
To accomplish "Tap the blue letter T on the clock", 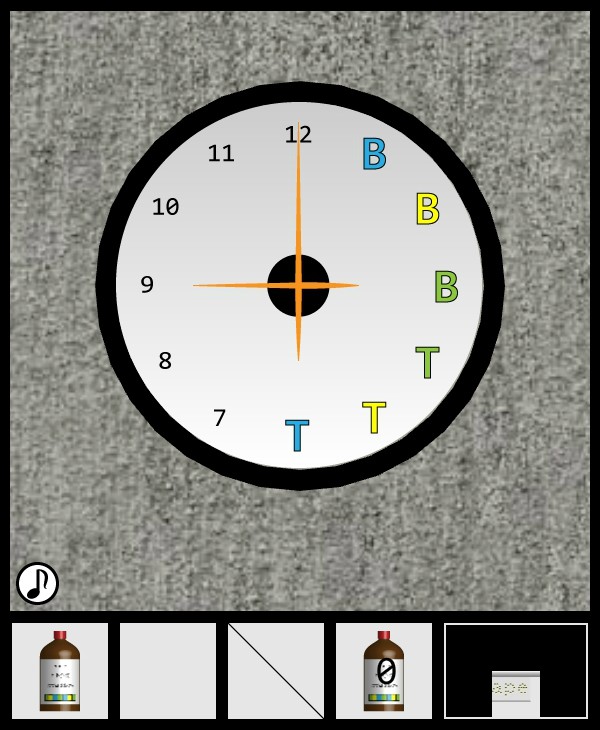I will [297, 436].
